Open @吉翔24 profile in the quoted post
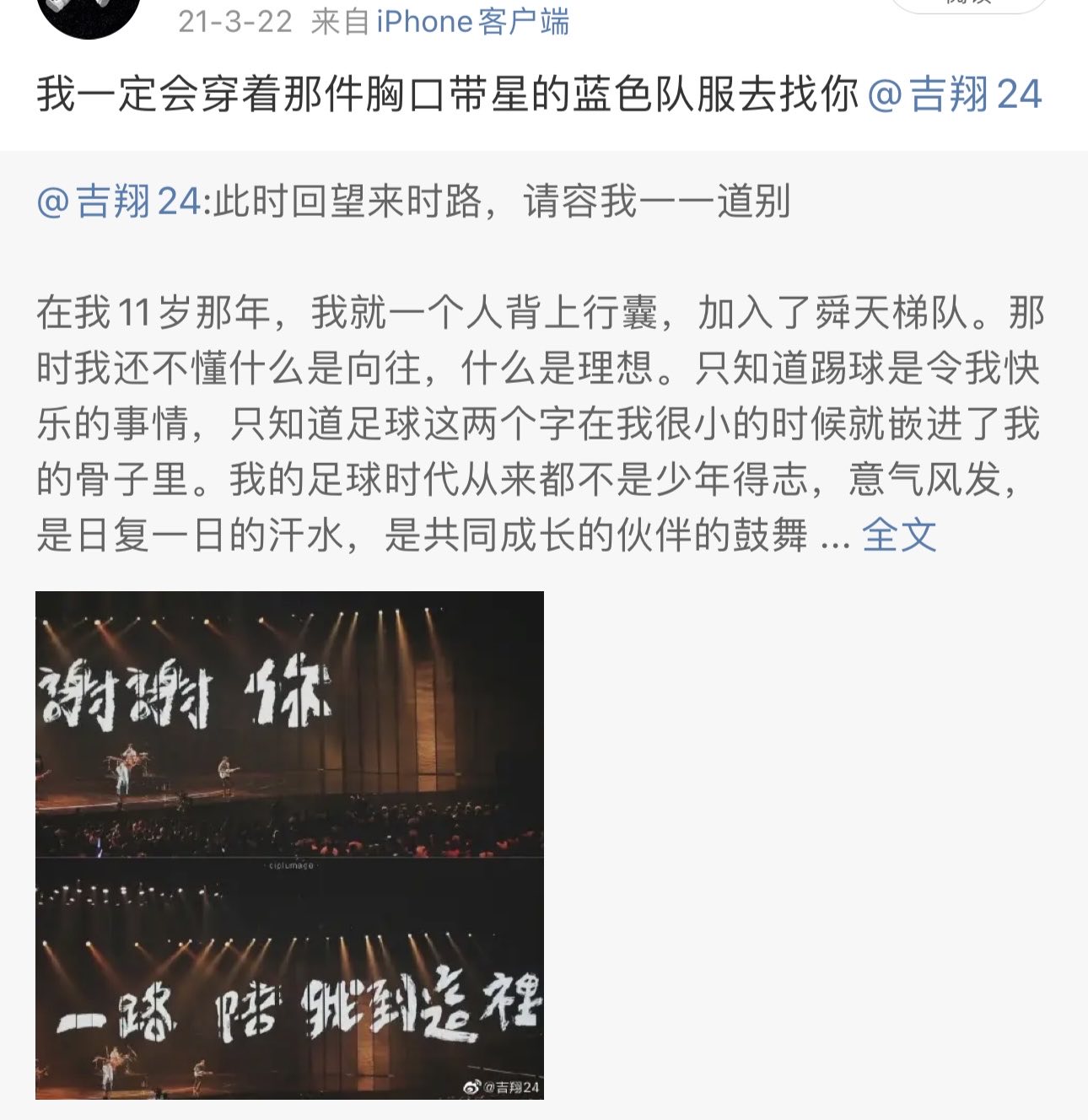The image size is (1088, 1120). [x=119, y=202]
